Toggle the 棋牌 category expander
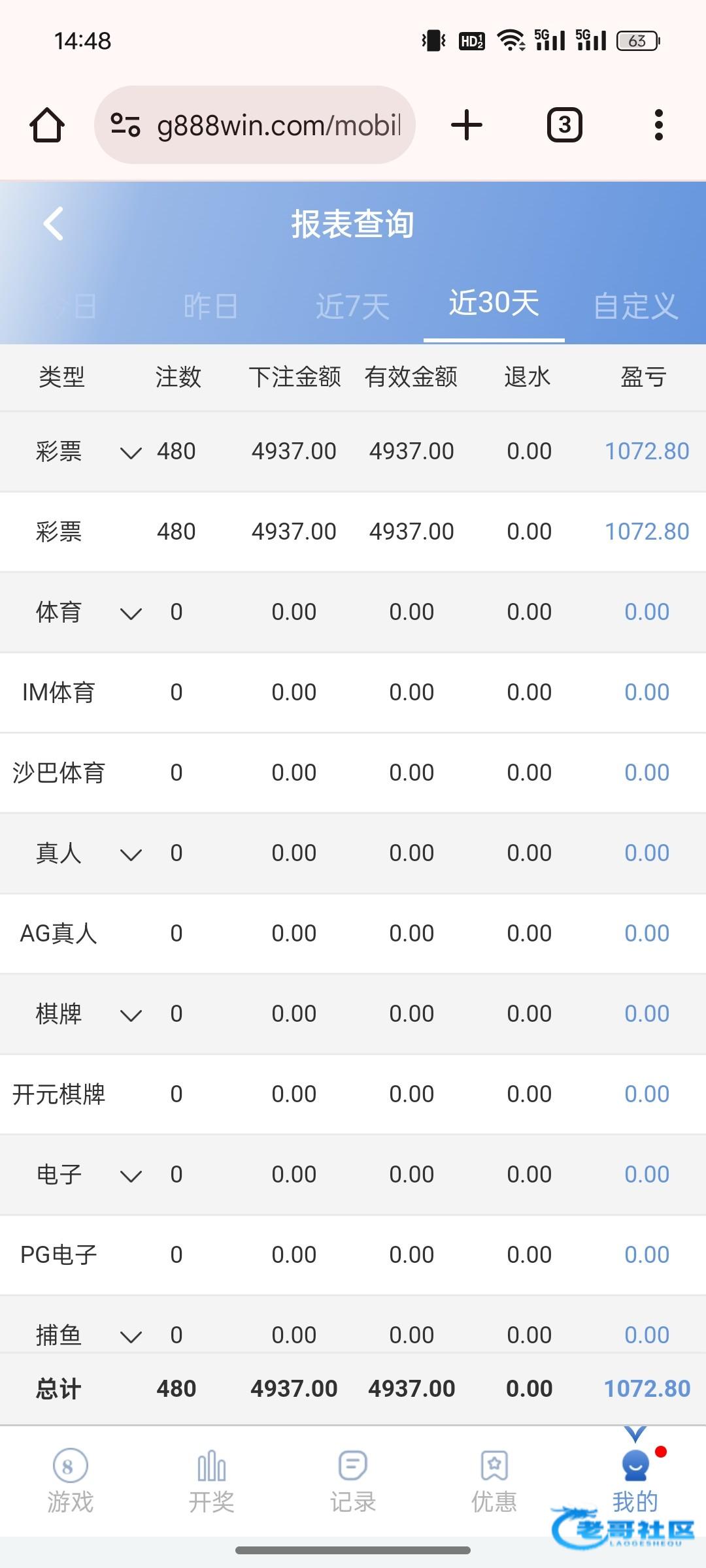 (131, 1015)
